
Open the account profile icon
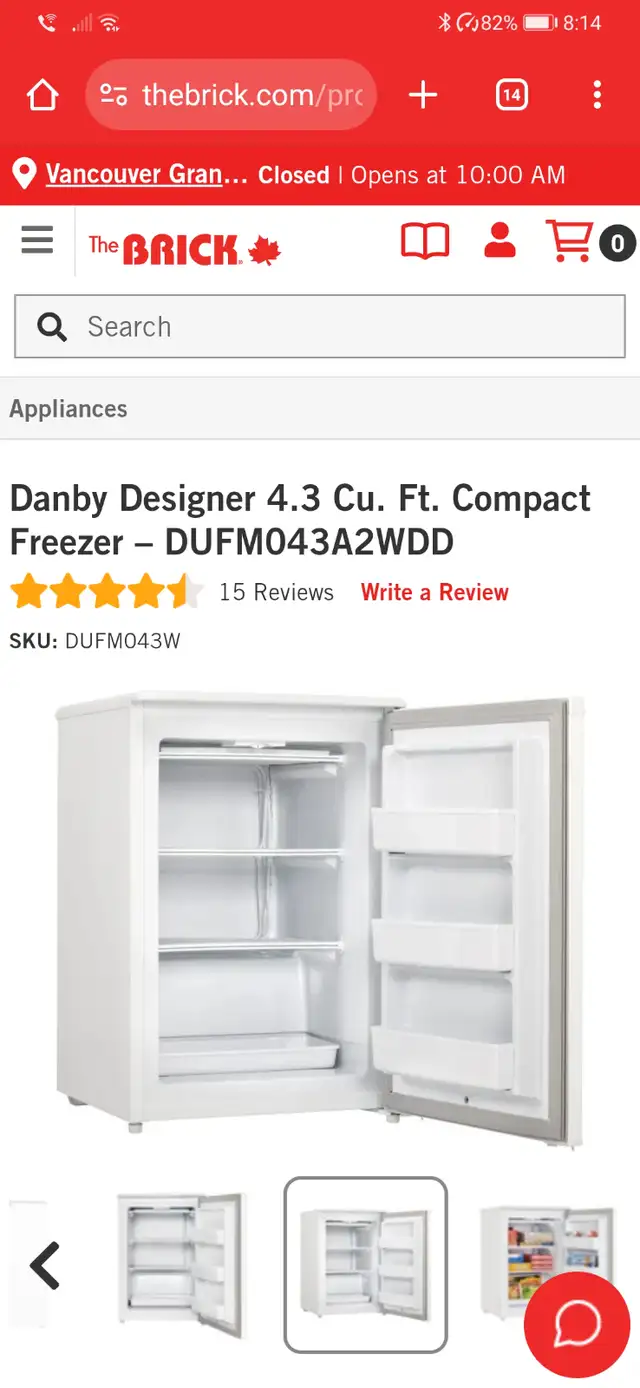499,241
